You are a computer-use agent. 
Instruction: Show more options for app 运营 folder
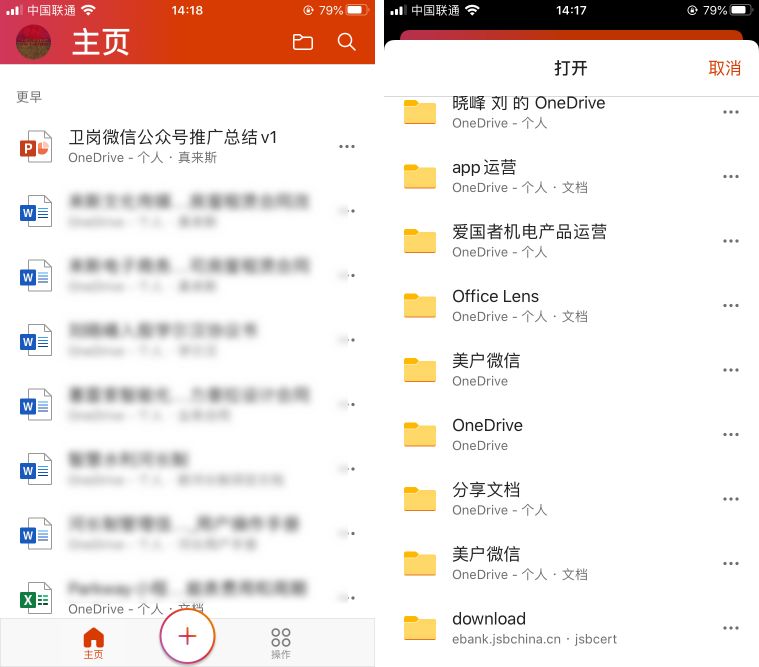click(731, 177)
